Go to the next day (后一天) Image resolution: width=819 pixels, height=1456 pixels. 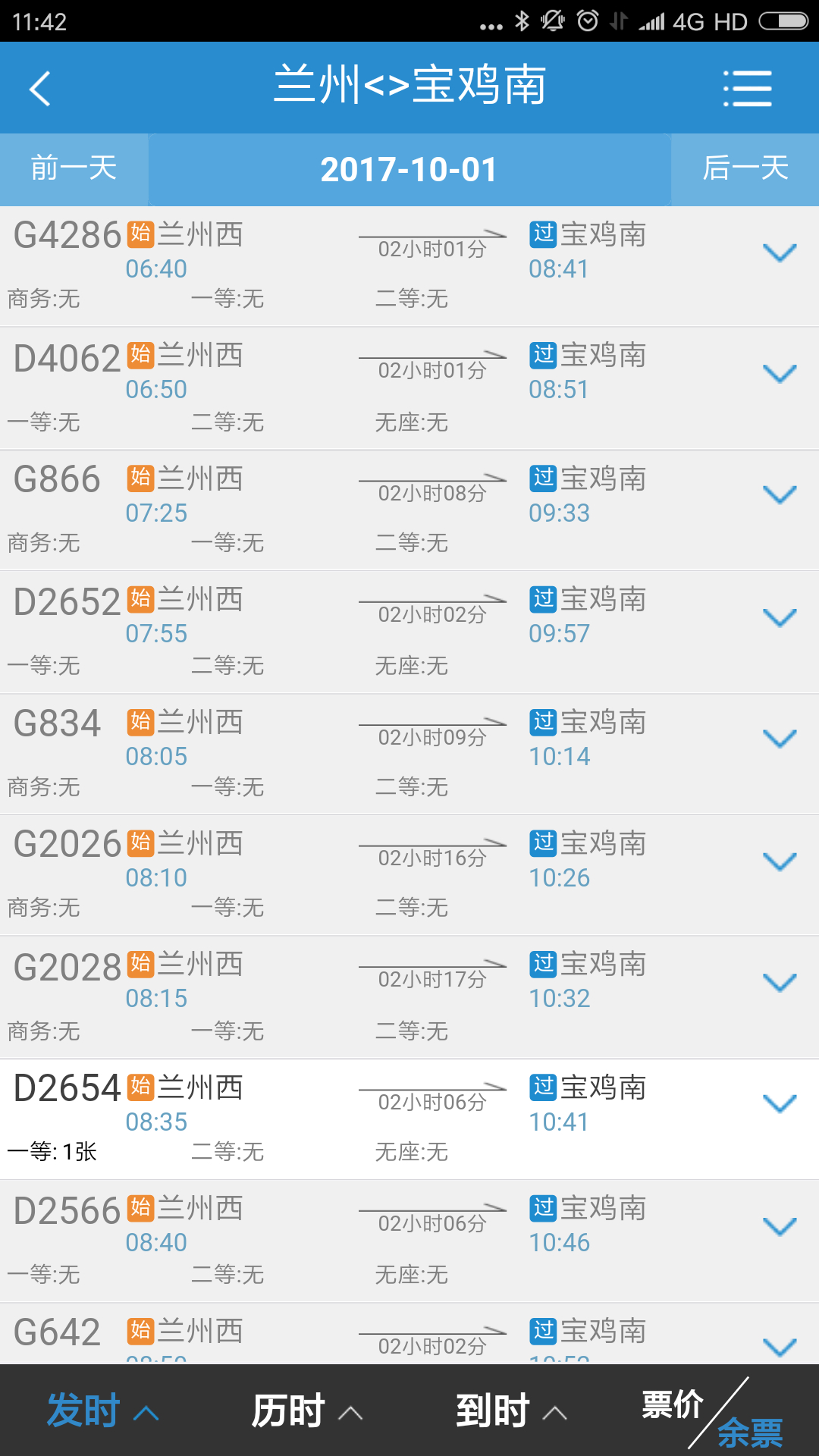(x=745, y=169)
